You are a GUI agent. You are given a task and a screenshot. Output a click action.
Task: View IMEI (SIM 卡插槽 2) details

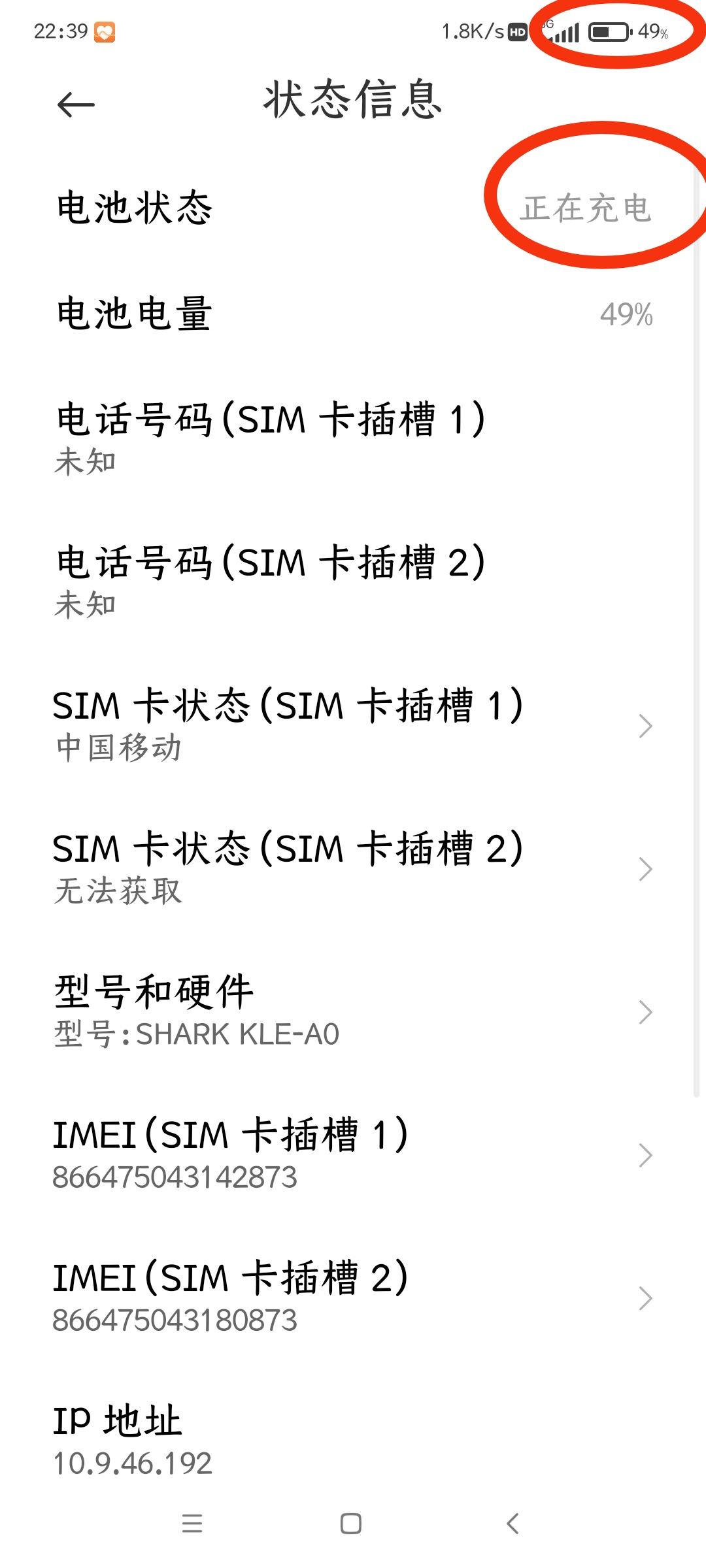pyautogui.click(x=353, y=1298)
